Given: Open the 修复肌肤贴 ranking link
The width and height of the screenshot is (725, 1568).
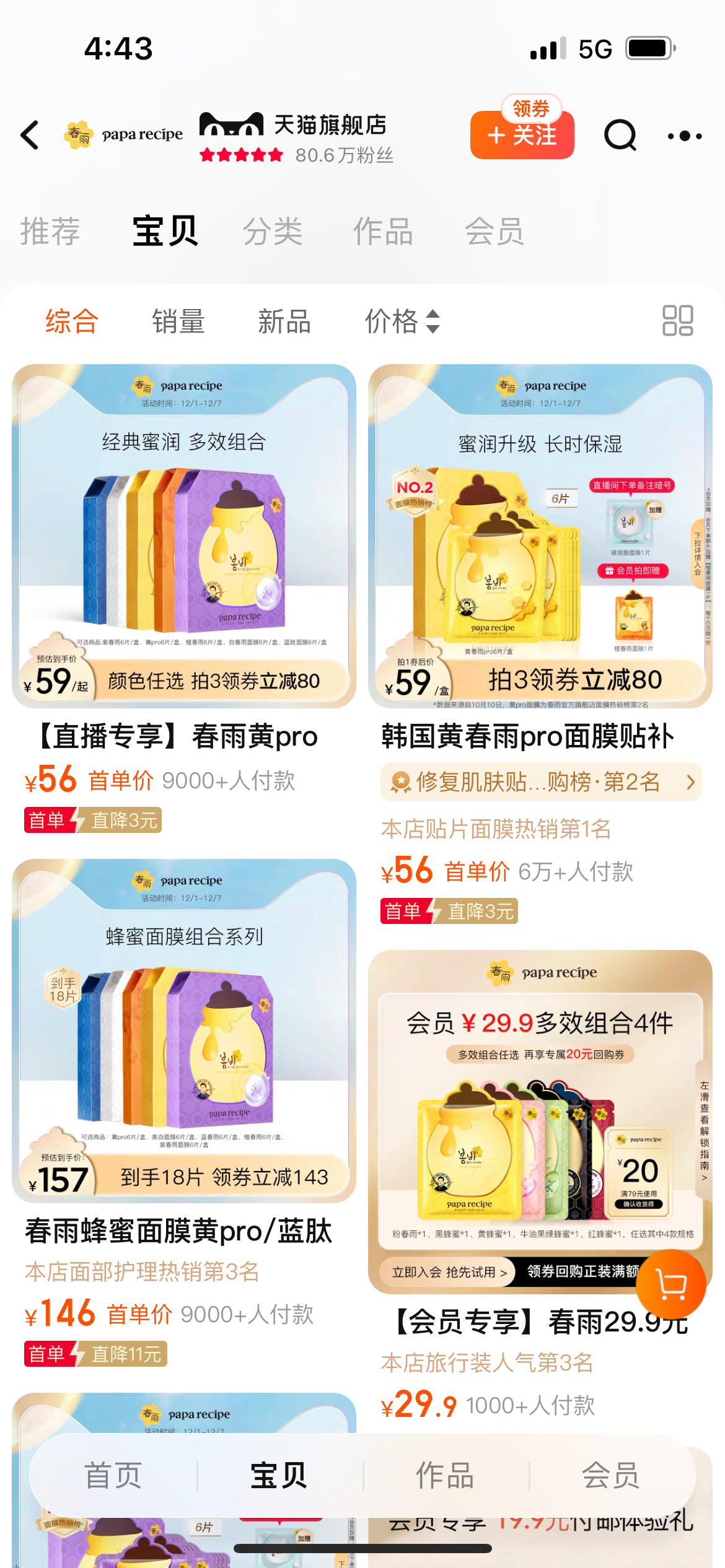Looking at the screenshot, I should (540, 782).
